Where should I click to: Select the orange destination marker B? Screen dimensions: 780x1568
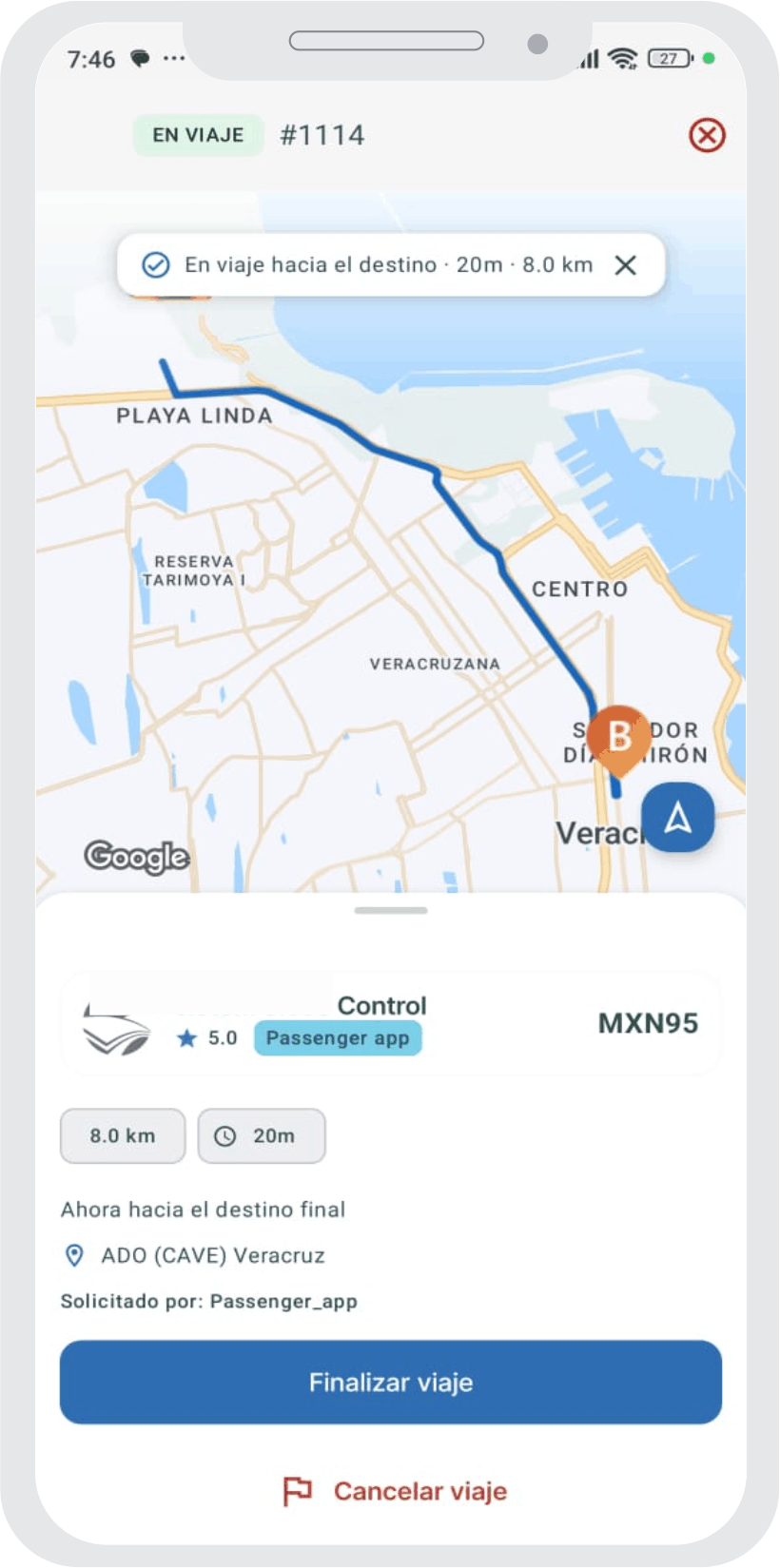tap(621, 735)
